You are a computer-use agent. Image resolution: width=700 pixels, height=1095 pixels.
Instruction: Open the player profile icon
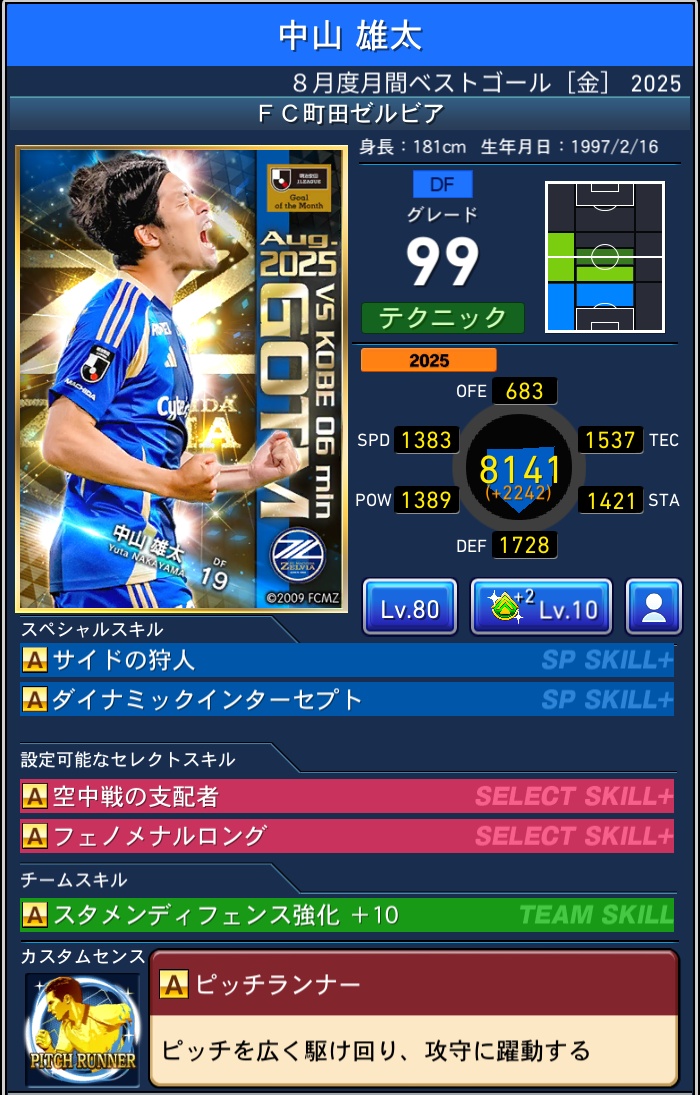point(654,607)
